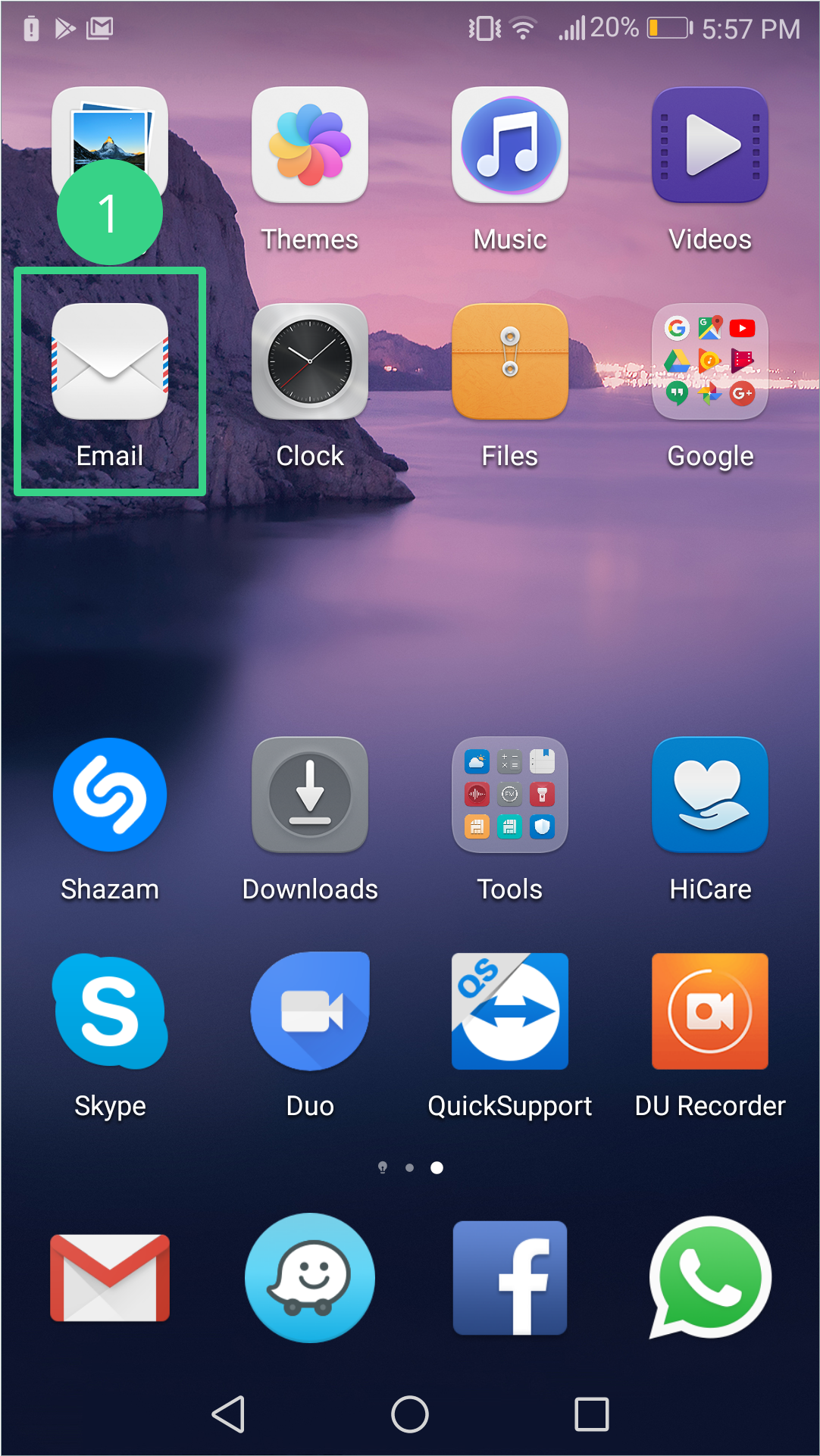This screenshot has height=1456, width=820.
Task: Launch Shazam
Action: tap(110, 795)
